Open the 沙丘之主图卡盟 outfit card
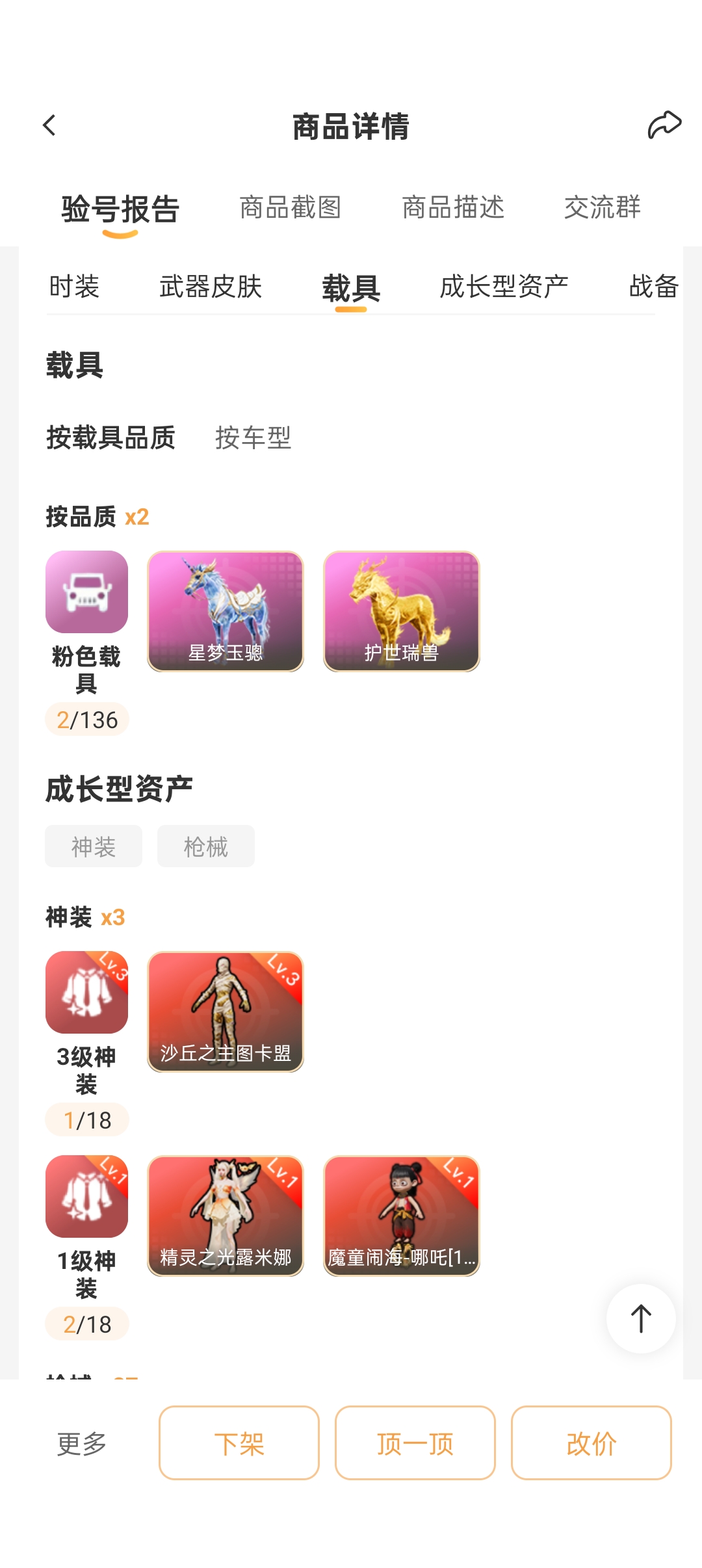Image resolution: width=702 pixels, height=1568 pixels. [x=226, y=1012]
